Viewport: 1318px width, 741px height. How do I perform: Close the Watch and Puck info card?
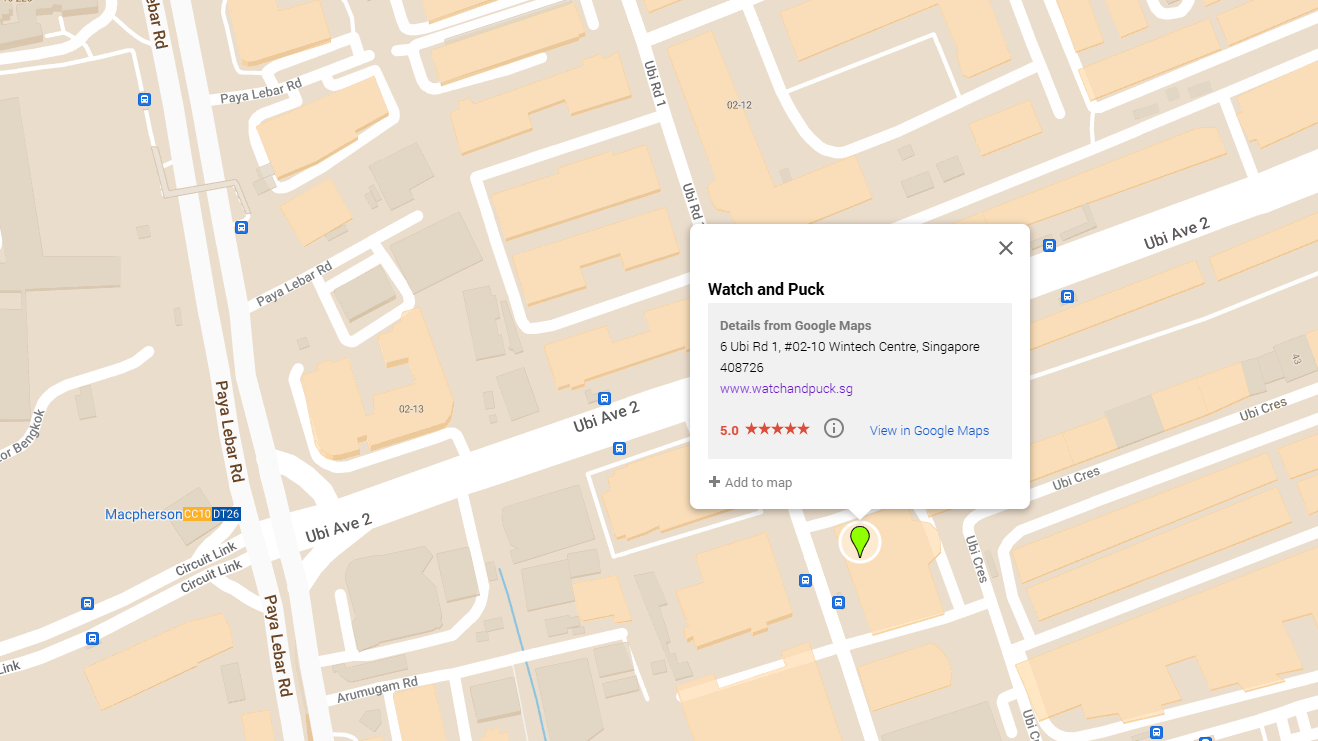(1006, 248)
